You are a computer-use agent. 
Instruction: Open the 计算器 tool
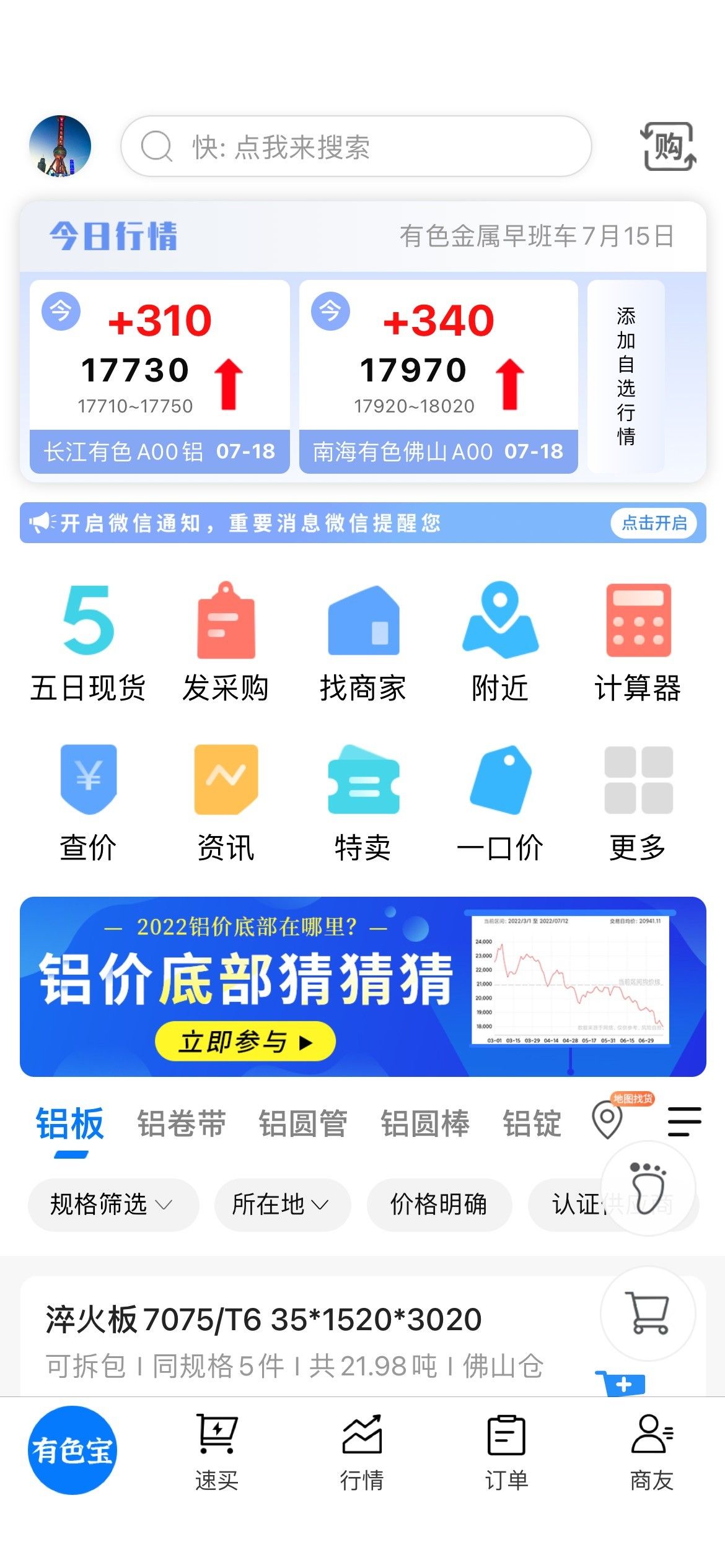coord(638,642)
